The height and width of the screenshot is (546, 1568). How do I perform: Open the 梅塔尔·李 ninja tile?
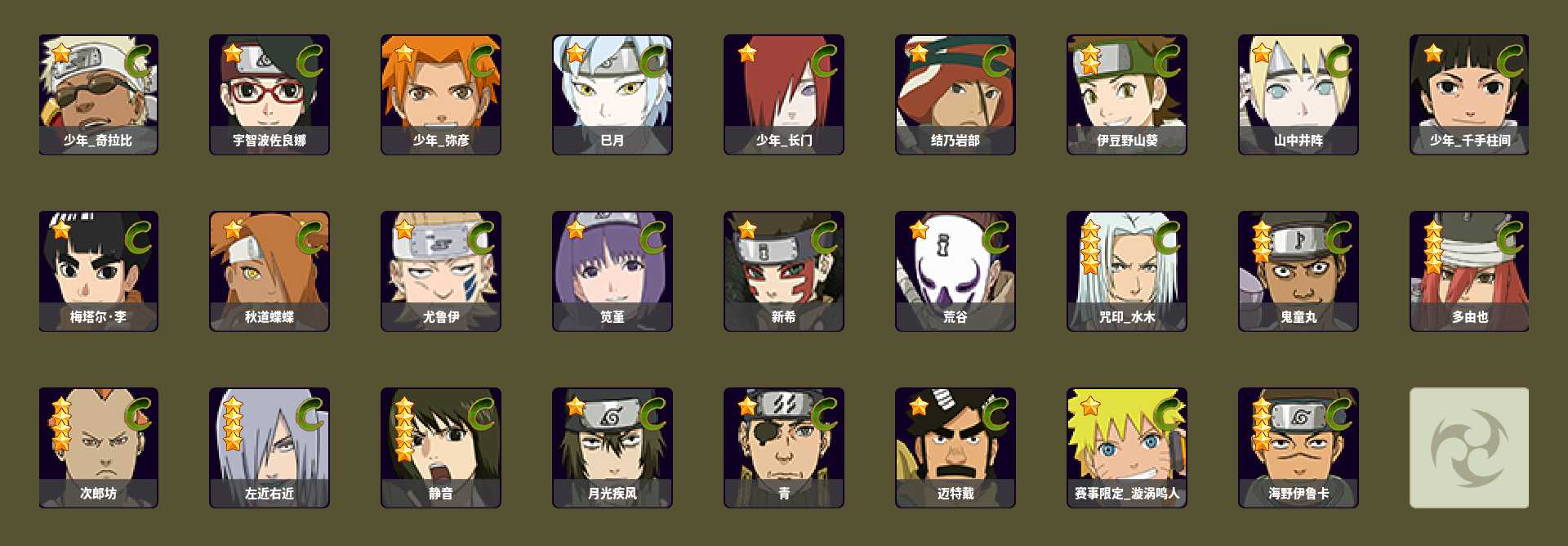pos(98,271)
